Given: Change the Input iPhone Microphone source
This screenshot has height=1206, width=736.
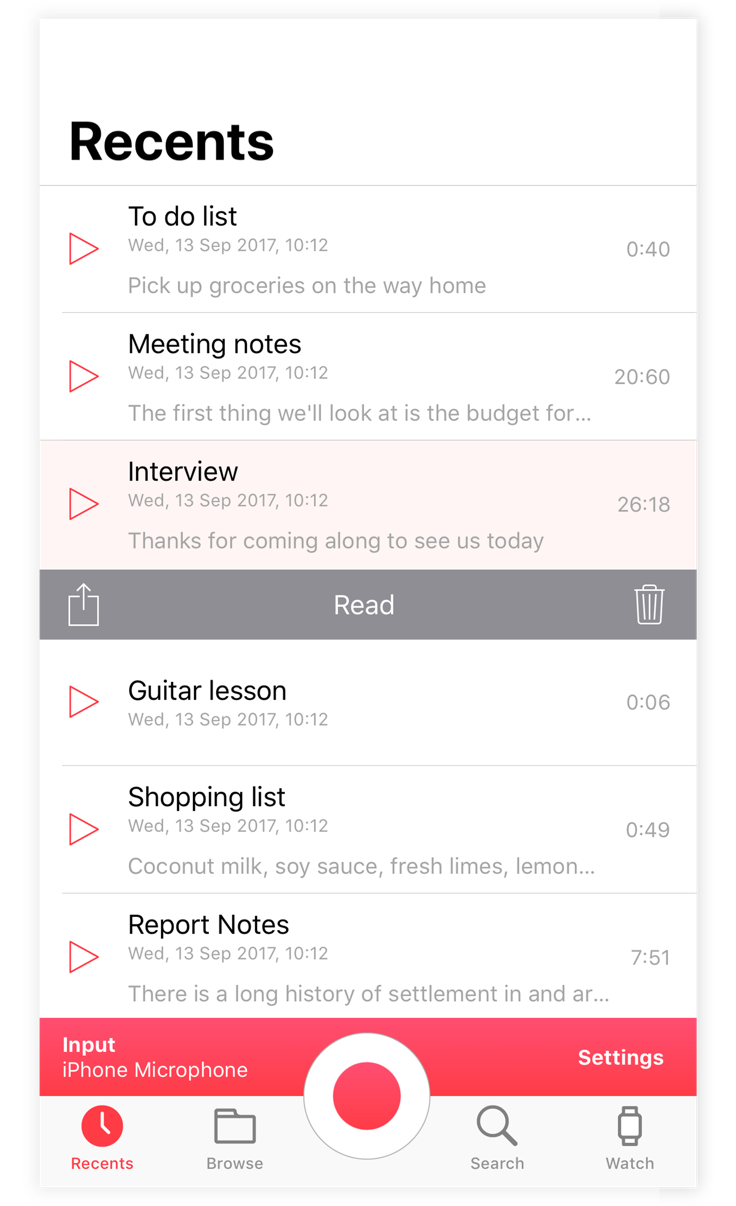Looking at the screenshot, I should 155,1058.
